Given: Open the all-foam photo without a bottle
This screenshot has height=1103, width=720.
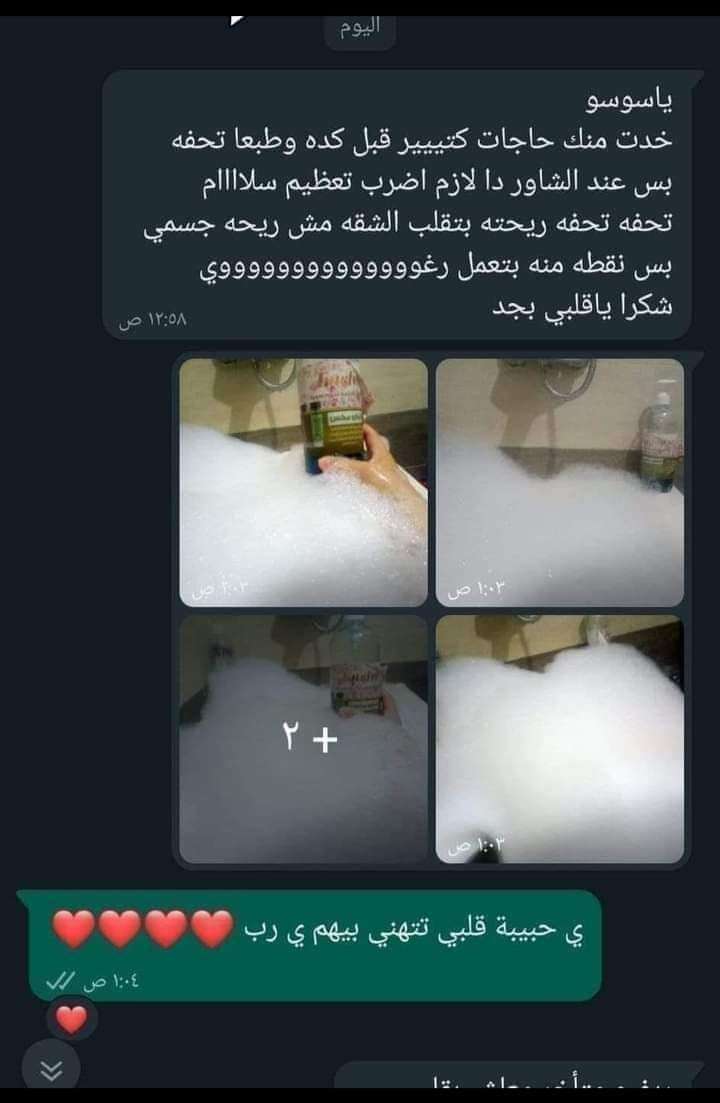Looking at the screenshot, I should (x=560, y=739).
